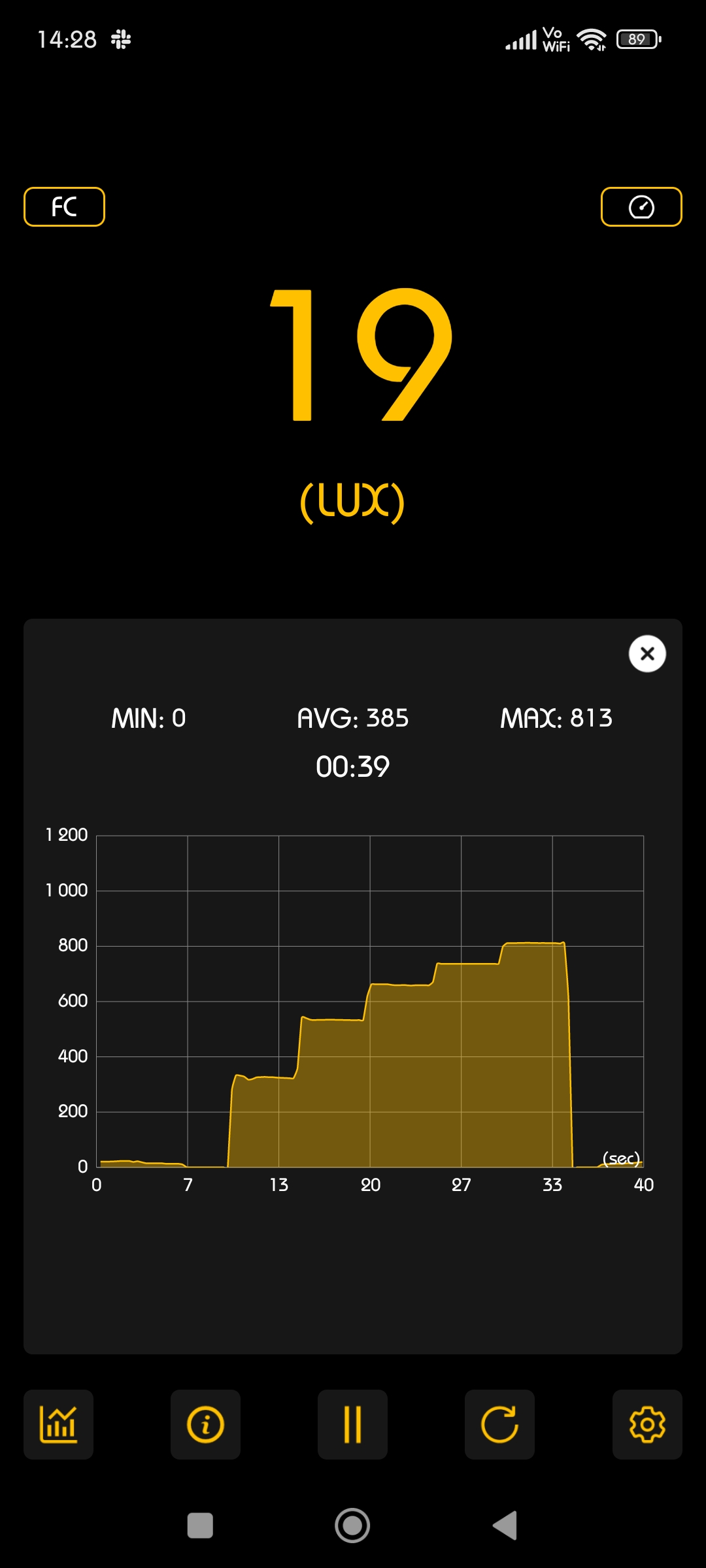Open the gauge view button
Viewport: 706px width, 1568px height.
tap(641, 207)
